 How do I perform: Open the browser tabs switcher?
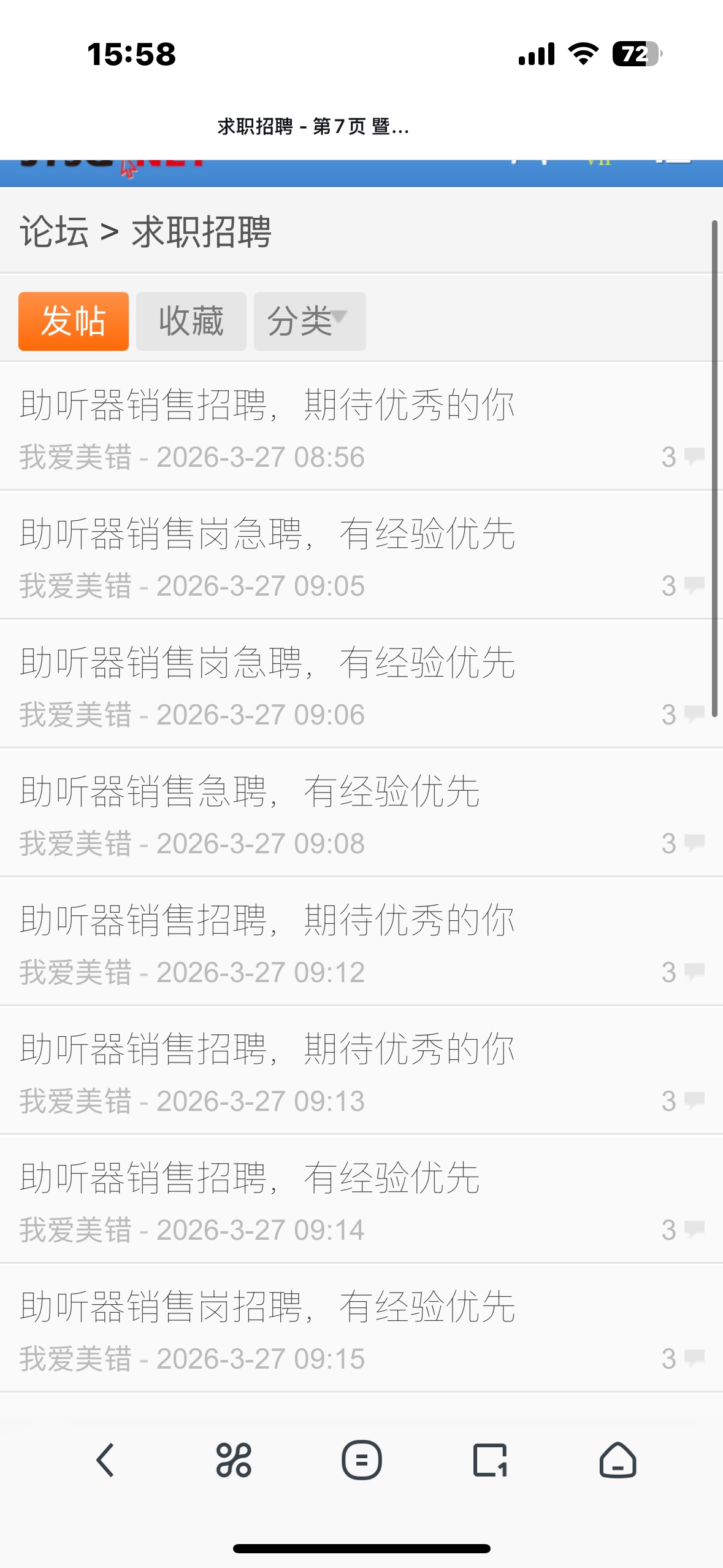click(490, 1460)
